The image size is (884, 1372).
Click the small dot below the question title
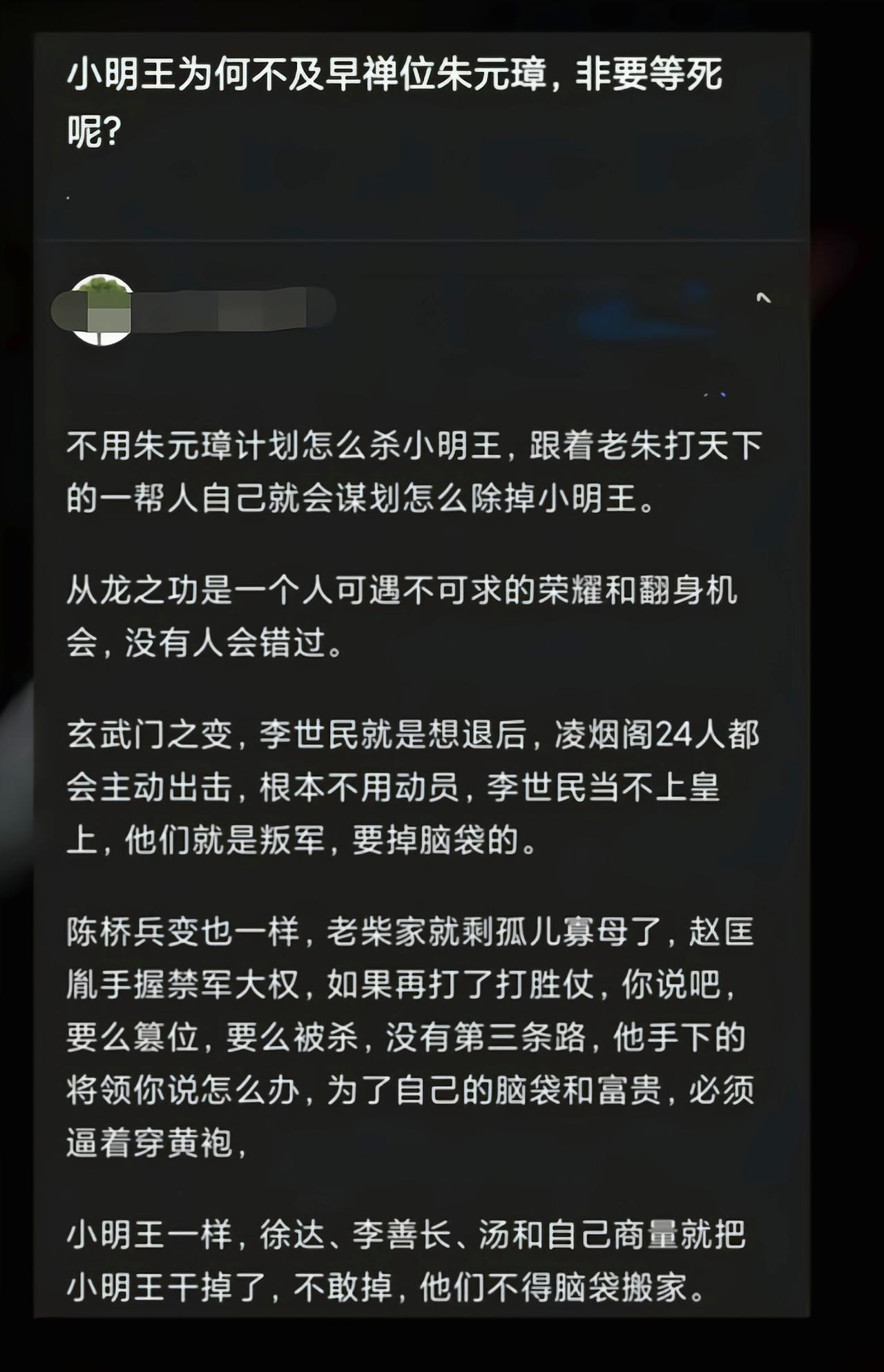point(69,197)
